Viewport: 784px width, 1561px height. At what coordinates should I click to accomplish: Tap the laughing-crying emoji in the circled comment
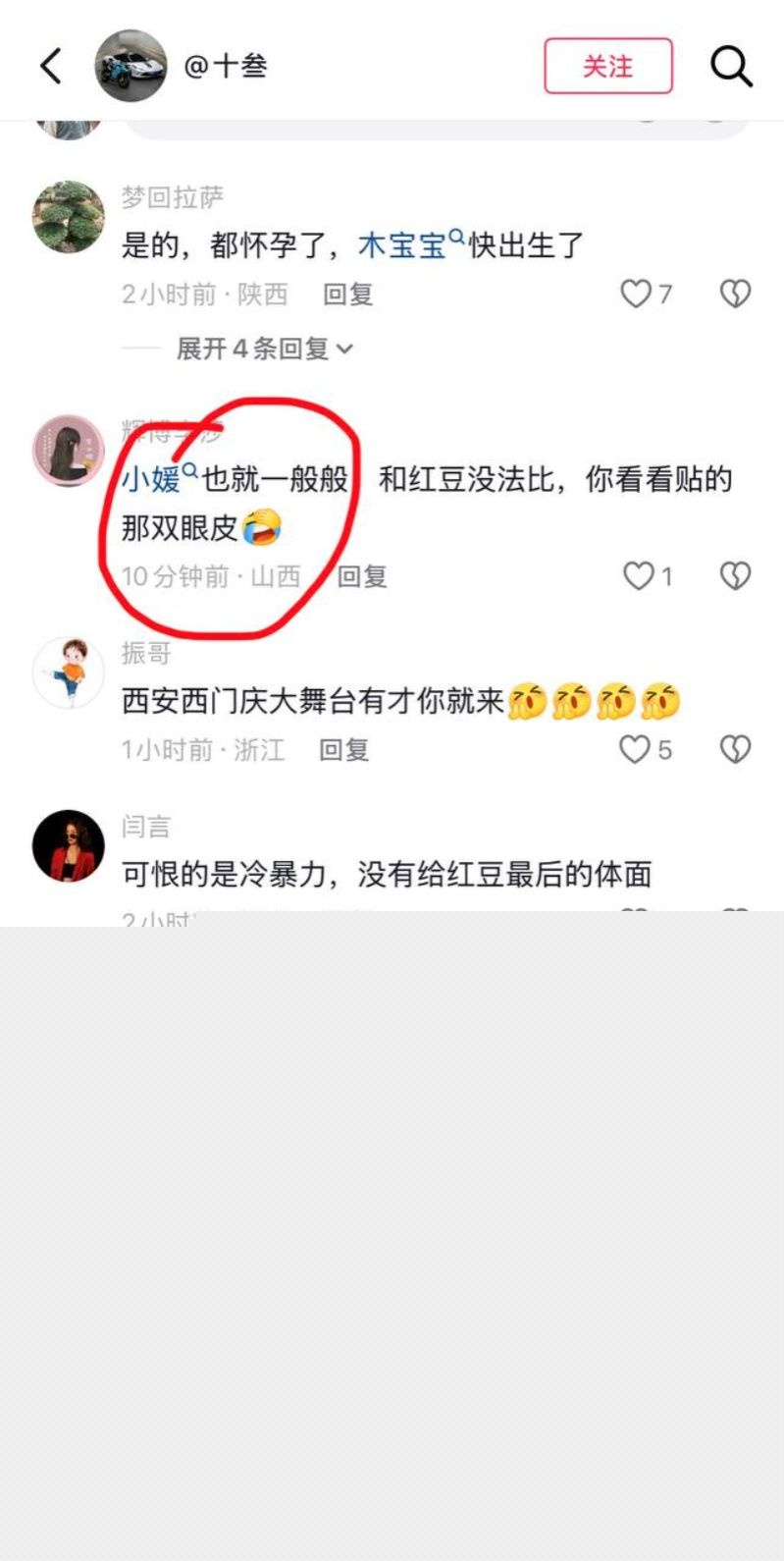tap(265, 528)
